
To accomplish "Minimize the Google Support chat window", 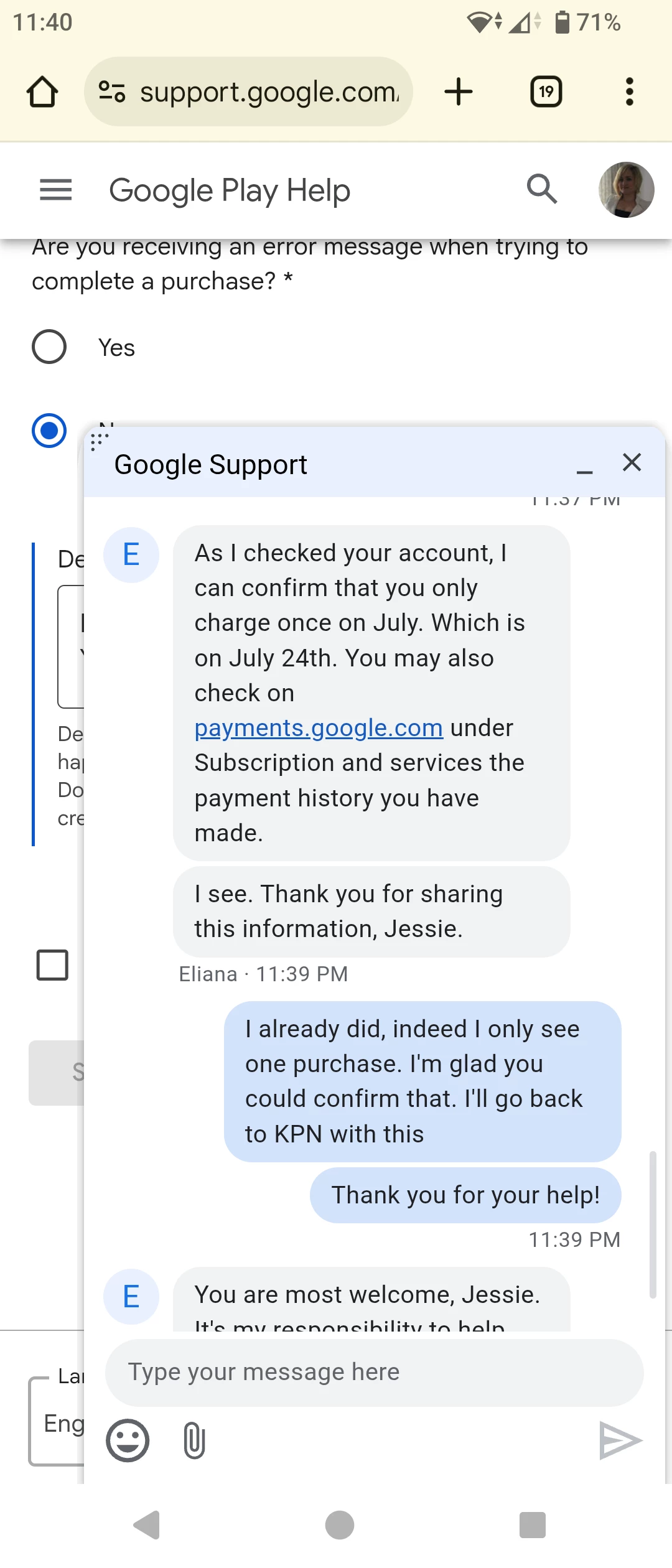I will 584,466.
